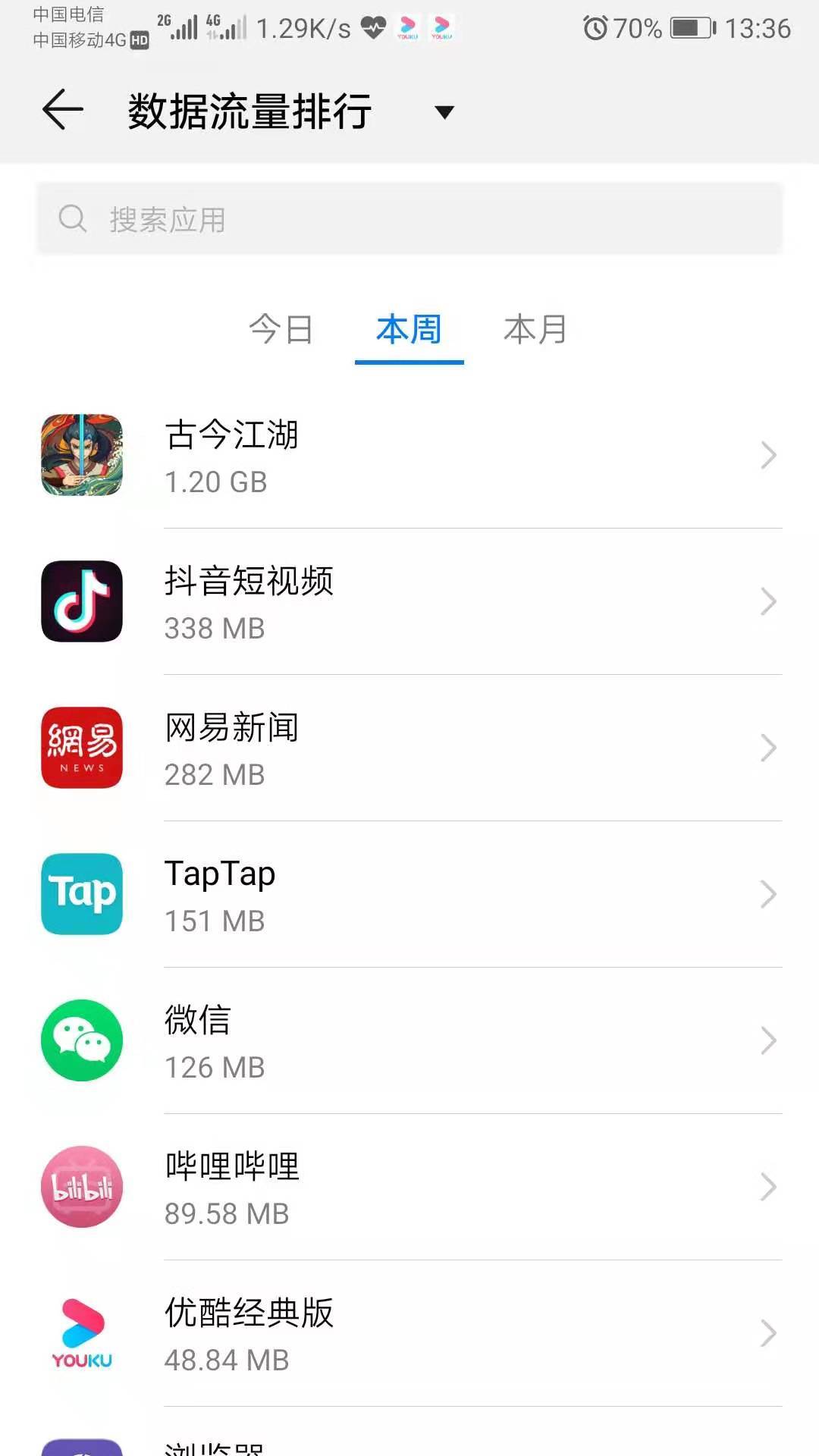View 微信 data usage details
The width and height of the screenshot is (819, 1456).
pos(409,1041)
